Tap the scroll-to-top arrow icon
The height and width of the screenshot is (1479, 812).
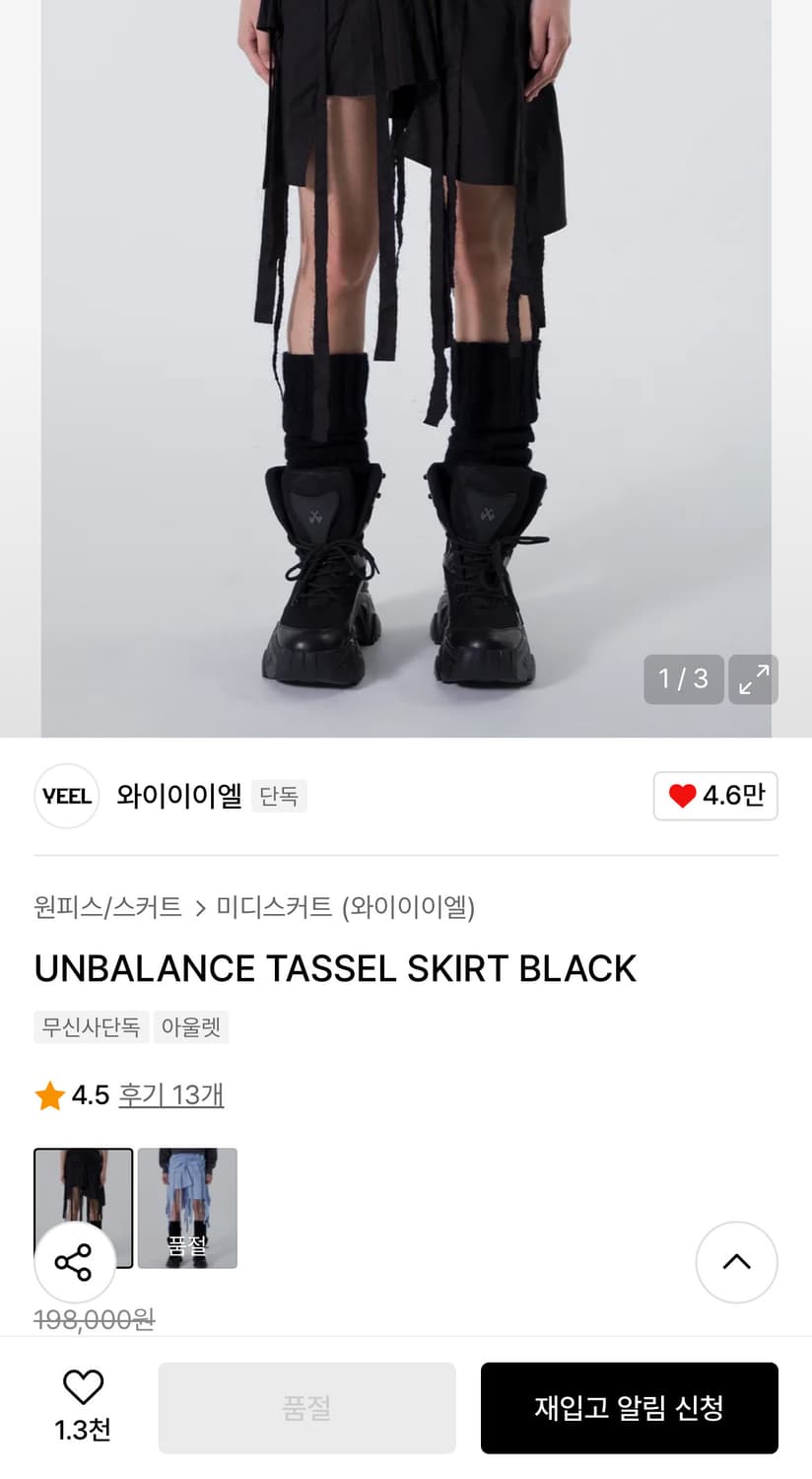point(736,1262)
